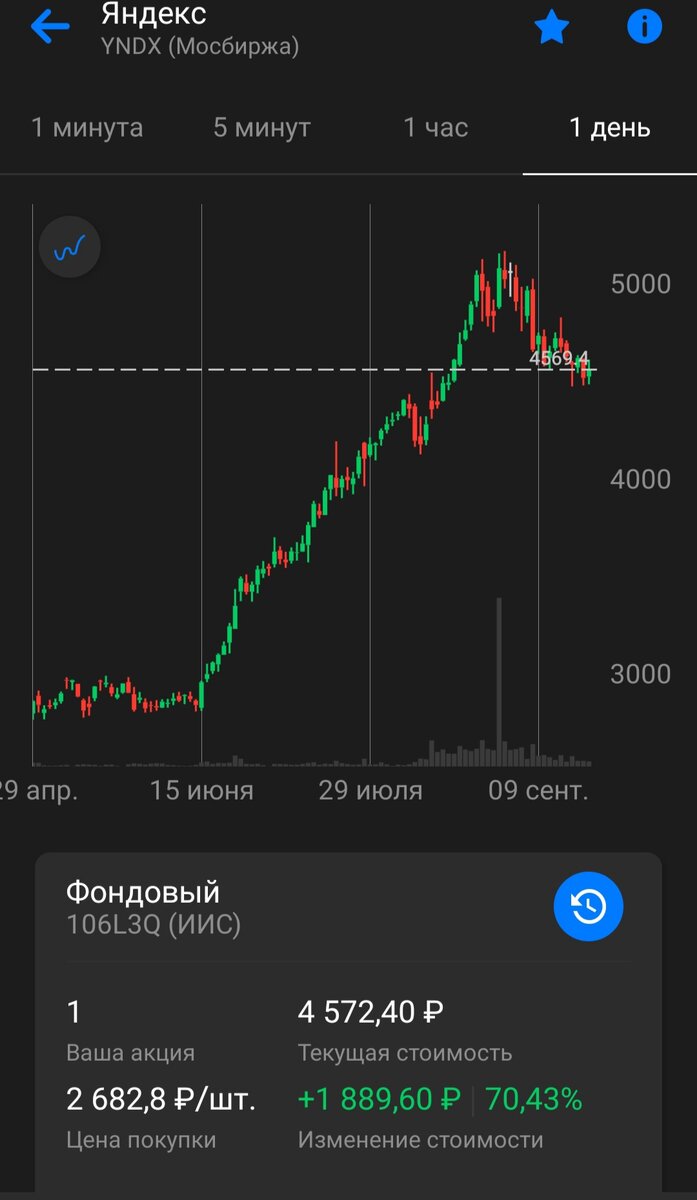Go back using the arrow icon
The width and height of the screenshot is (697, 1200).
(x=50, y=27)
